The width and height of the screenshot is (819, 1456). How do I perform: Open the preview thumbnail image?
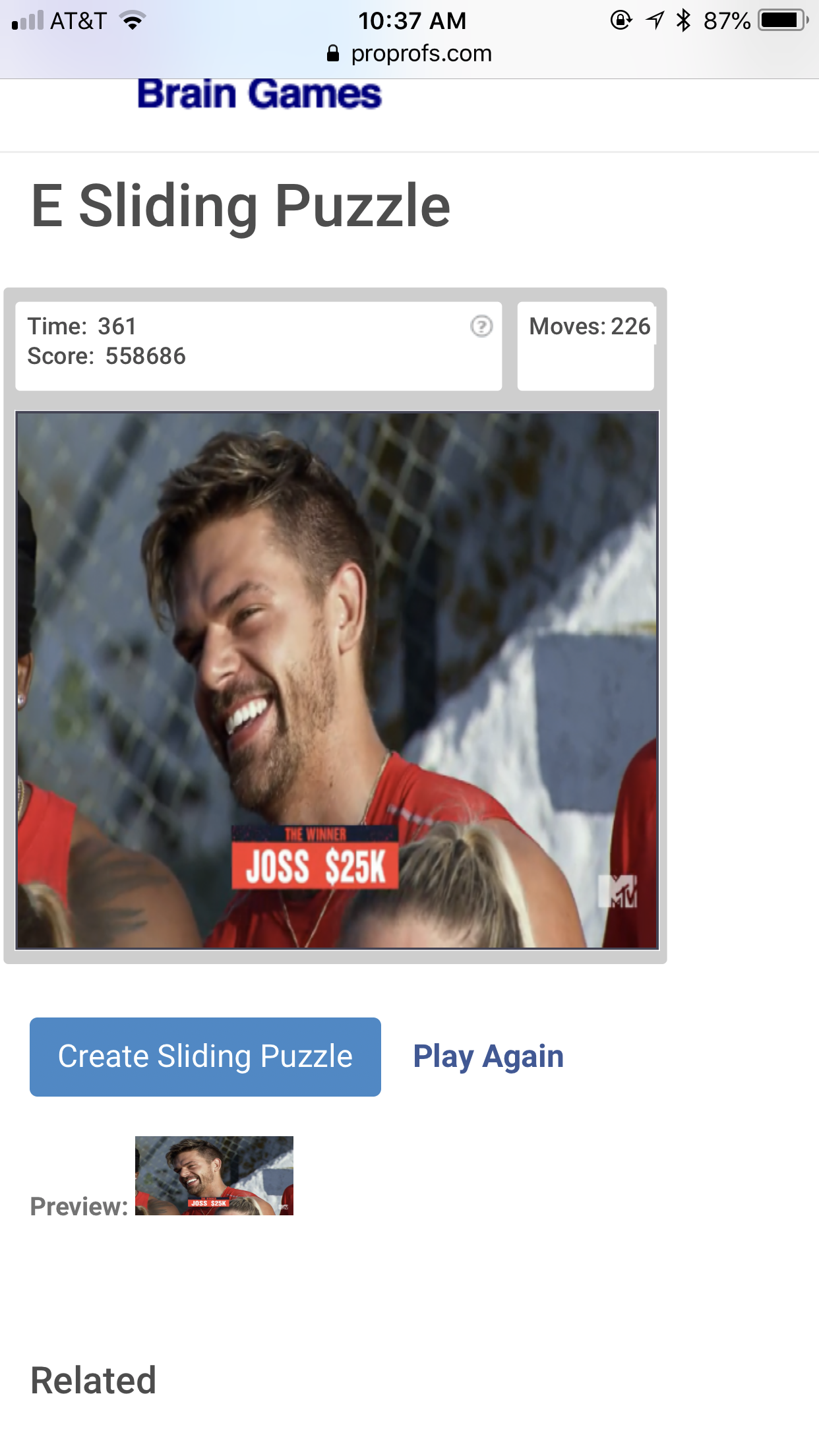pos(214,1176)
